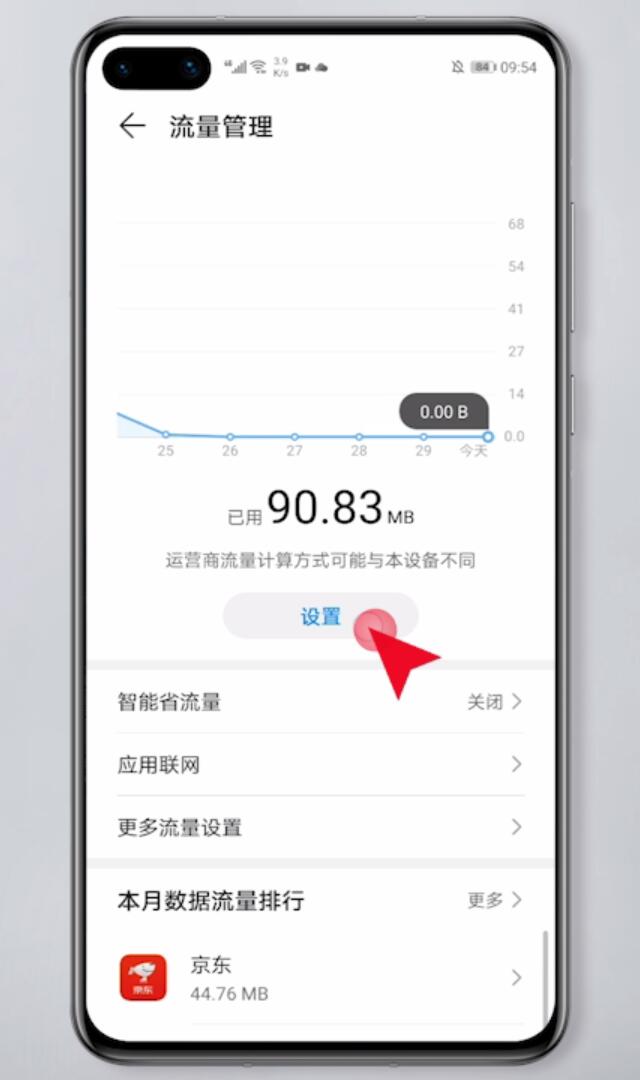Go back from 流量管理
Image resolution: width=640 pixels, height=1080 pixels.
pos(132,126)
